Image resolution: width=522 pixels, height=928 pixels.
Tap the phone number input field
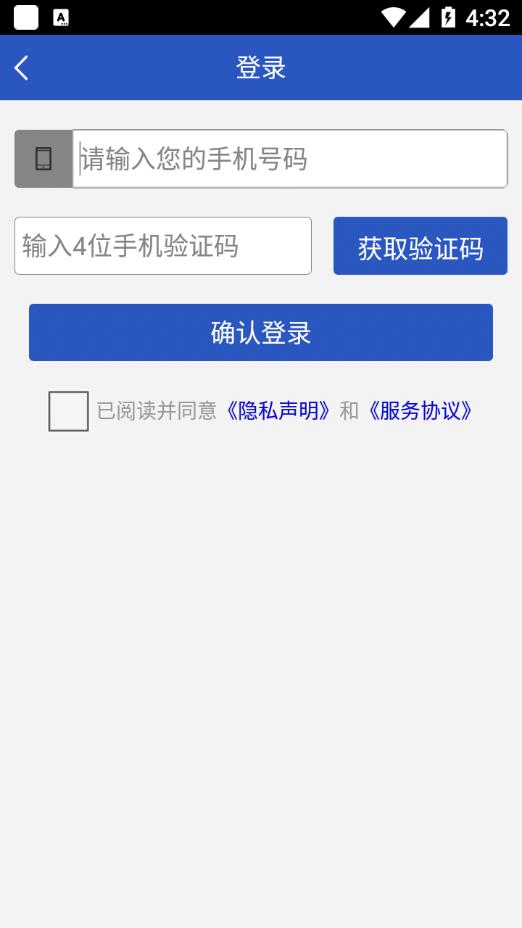289,159
